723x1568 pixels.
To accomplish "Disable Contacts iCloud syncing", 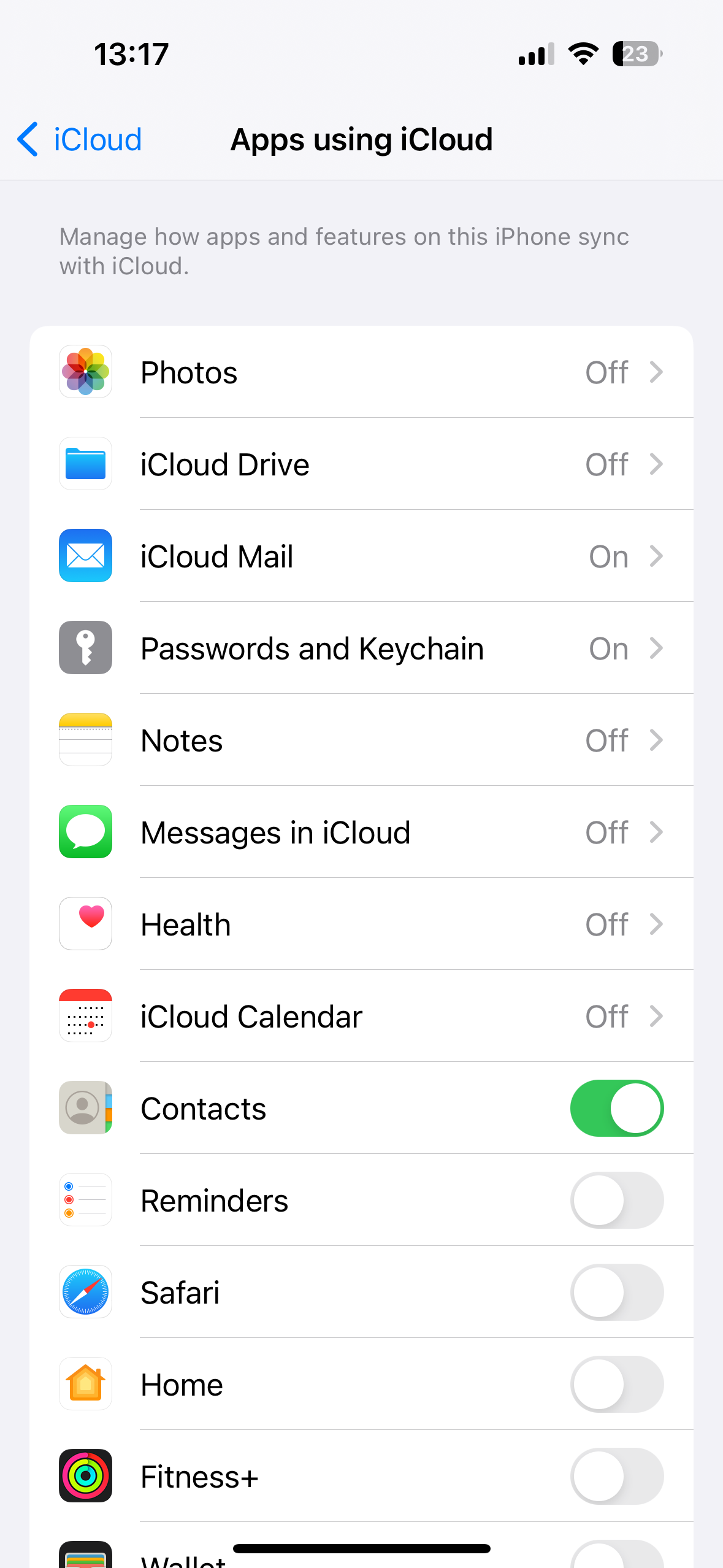I will click(x=617, y=1108).
